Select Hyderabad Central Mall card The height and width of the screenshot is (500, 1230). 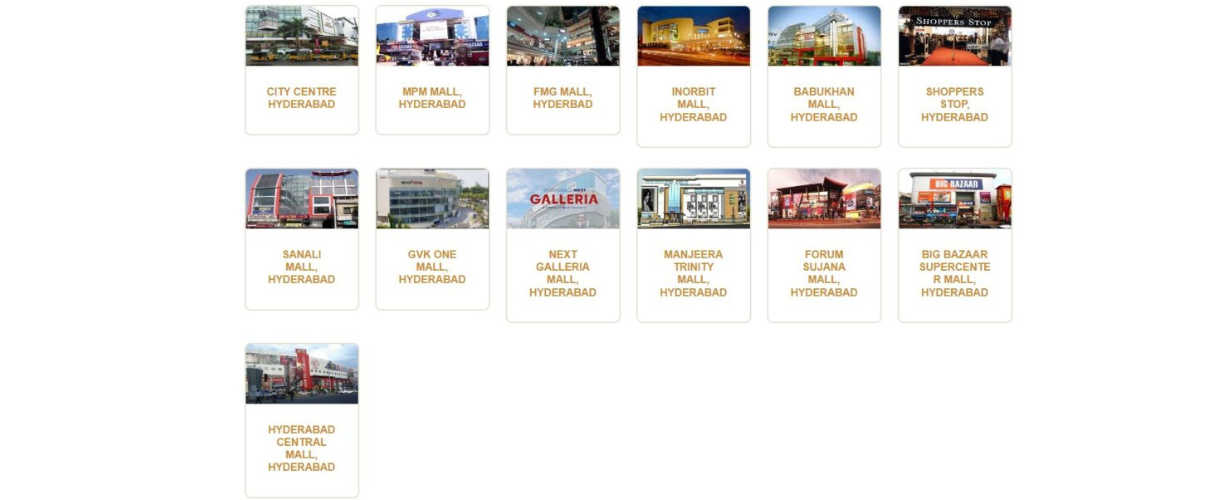tap(301, 420)
